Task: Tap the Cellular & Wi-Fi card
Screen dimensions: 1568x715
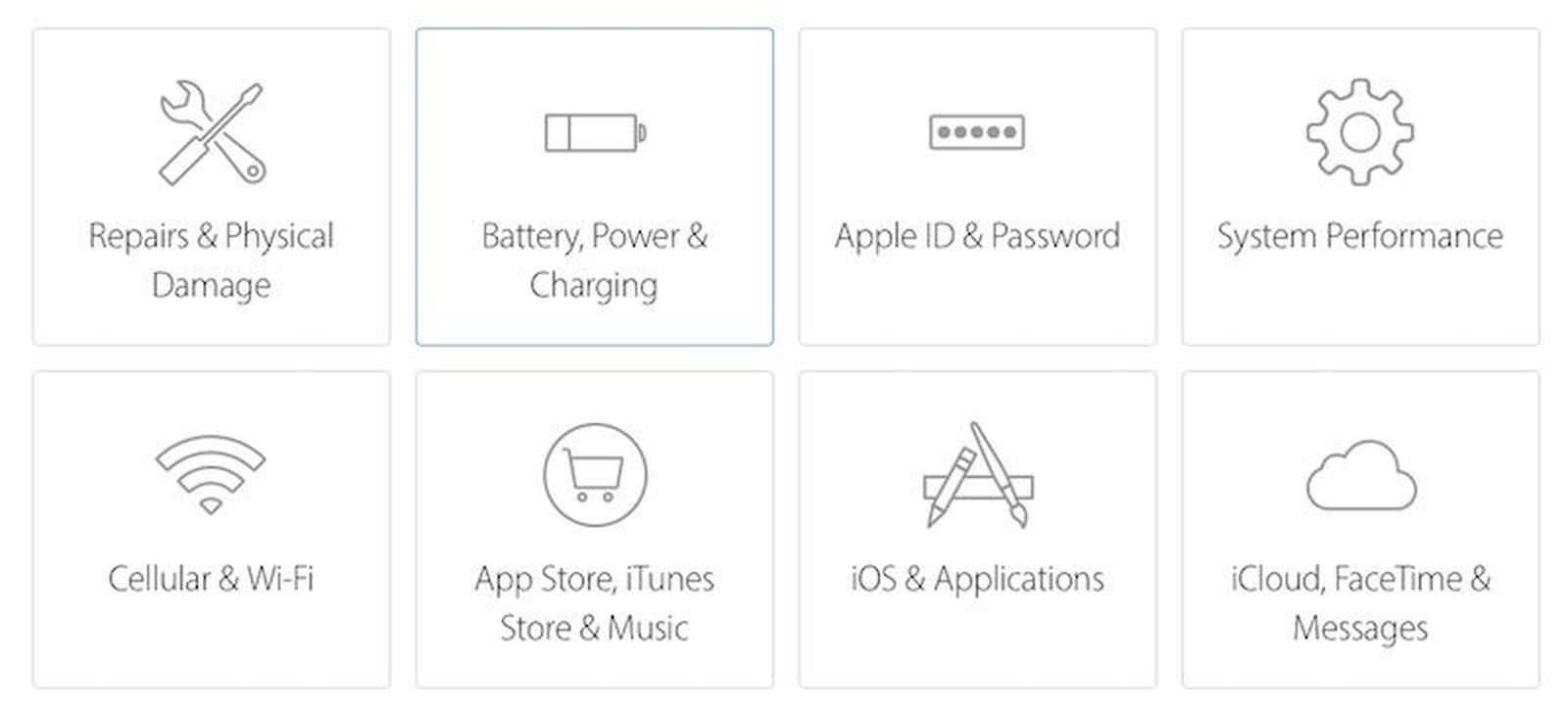Action: (211, 529)
